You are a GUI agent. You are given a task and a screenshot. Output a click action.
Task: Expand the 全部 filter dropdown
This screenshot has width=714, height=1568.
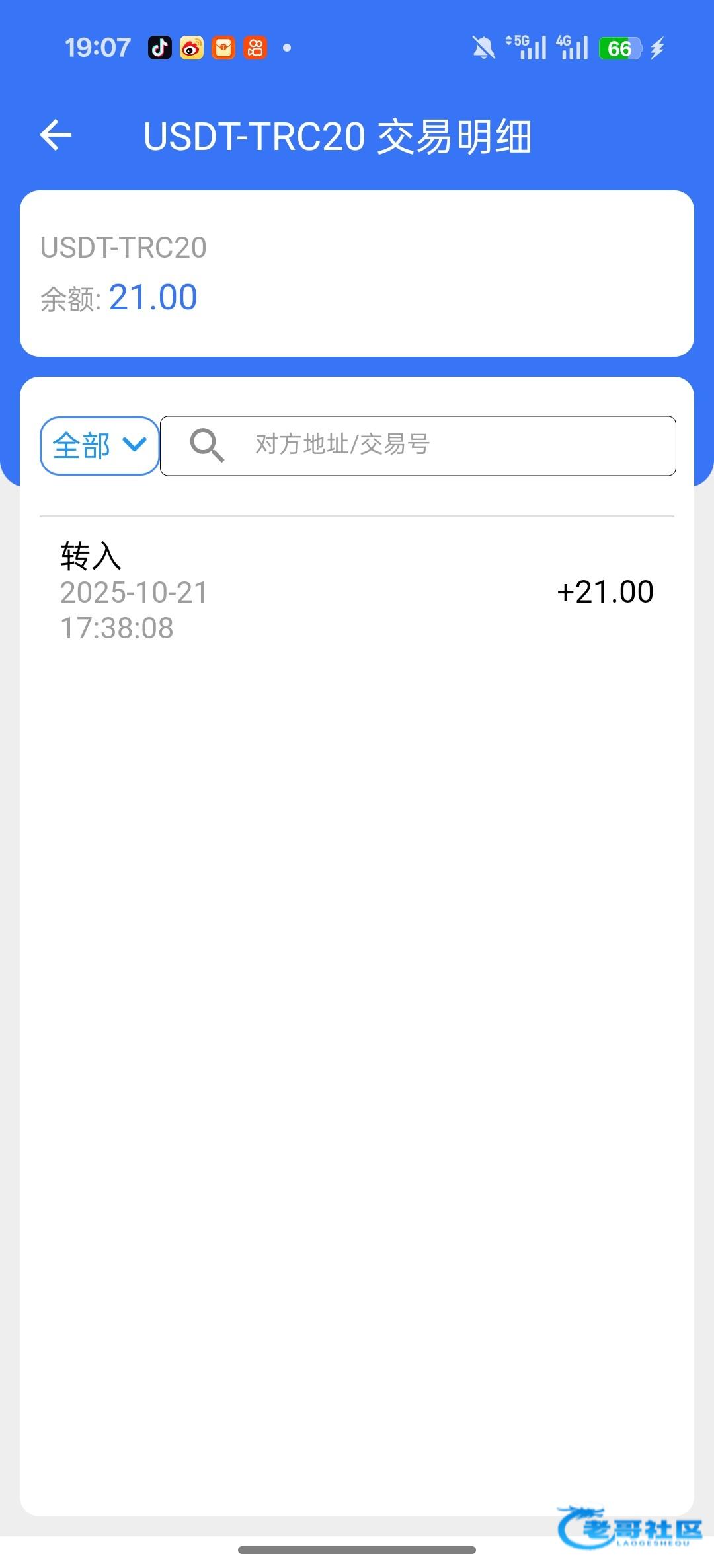pos(99,446)
